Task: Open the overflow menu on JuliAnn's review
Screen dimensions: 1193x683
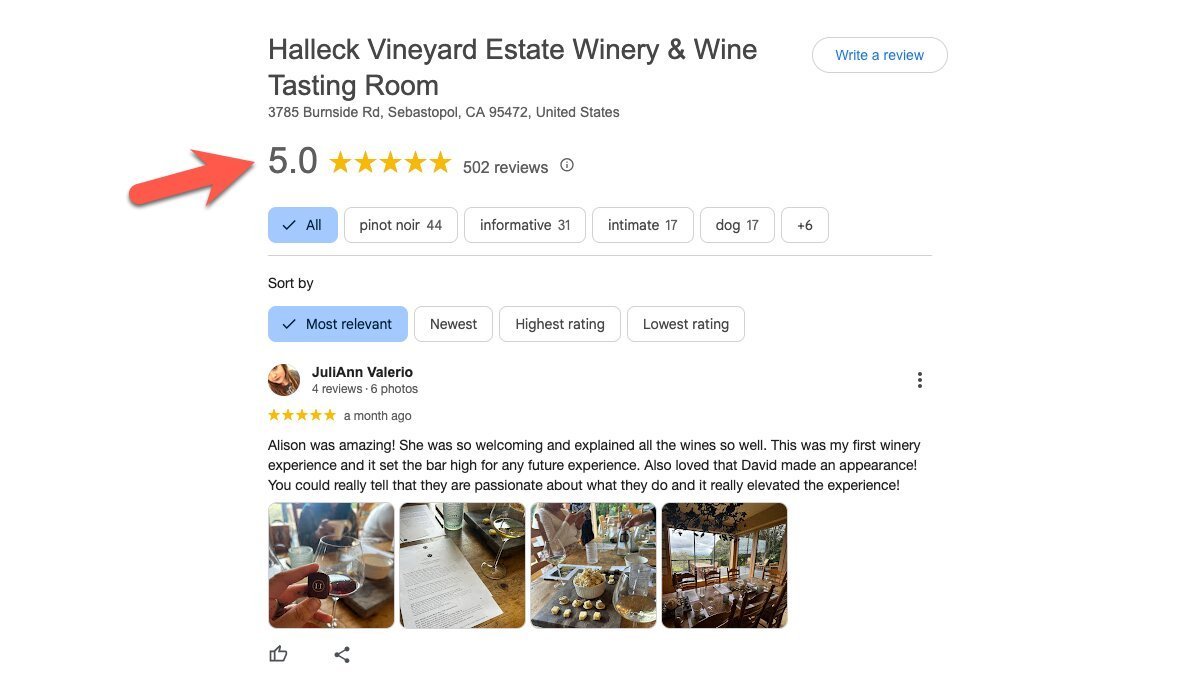Action: pos(919,380)
